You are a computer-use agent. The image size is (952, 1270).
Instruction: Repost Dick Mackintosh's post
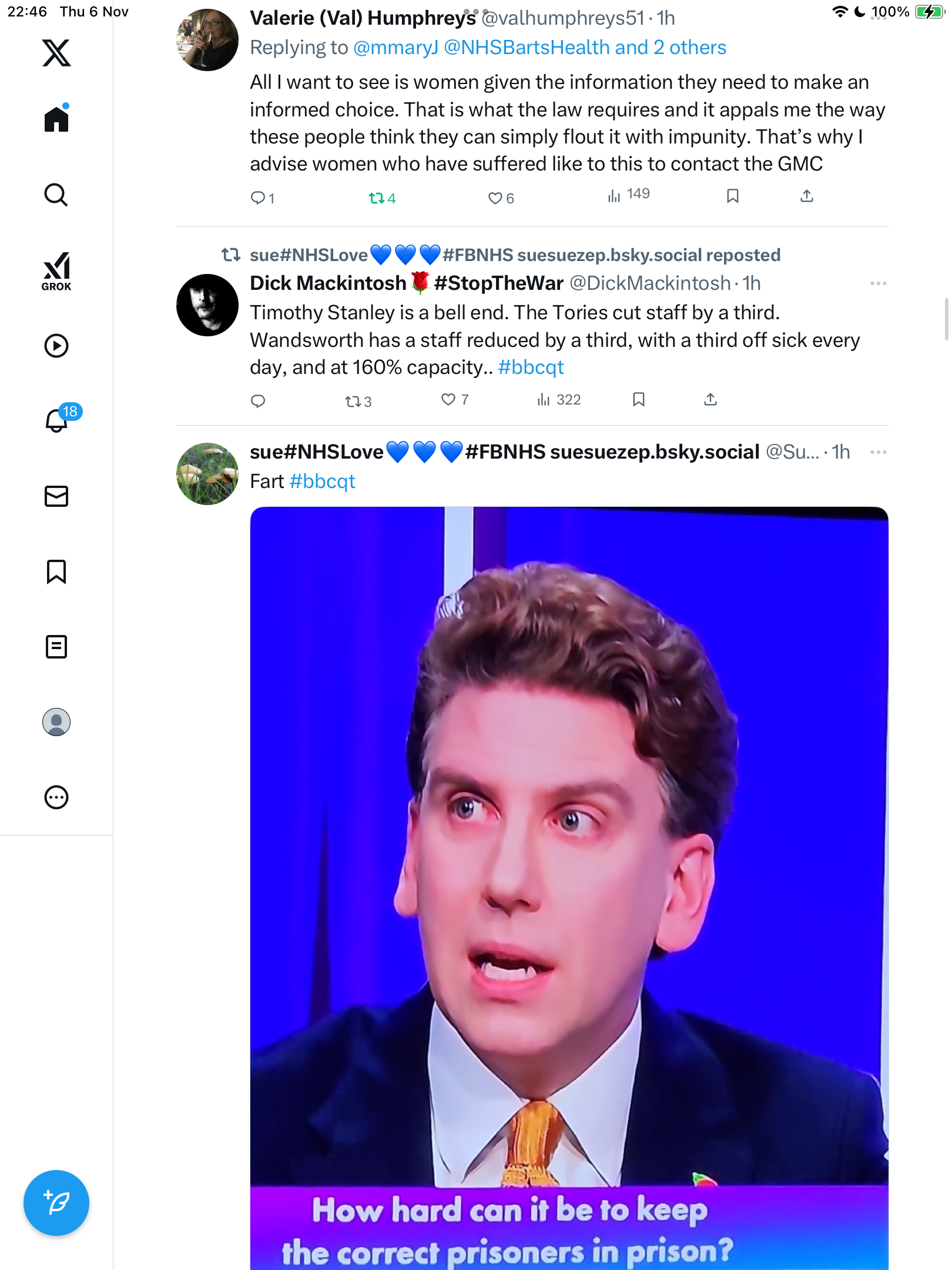(353, 402)
